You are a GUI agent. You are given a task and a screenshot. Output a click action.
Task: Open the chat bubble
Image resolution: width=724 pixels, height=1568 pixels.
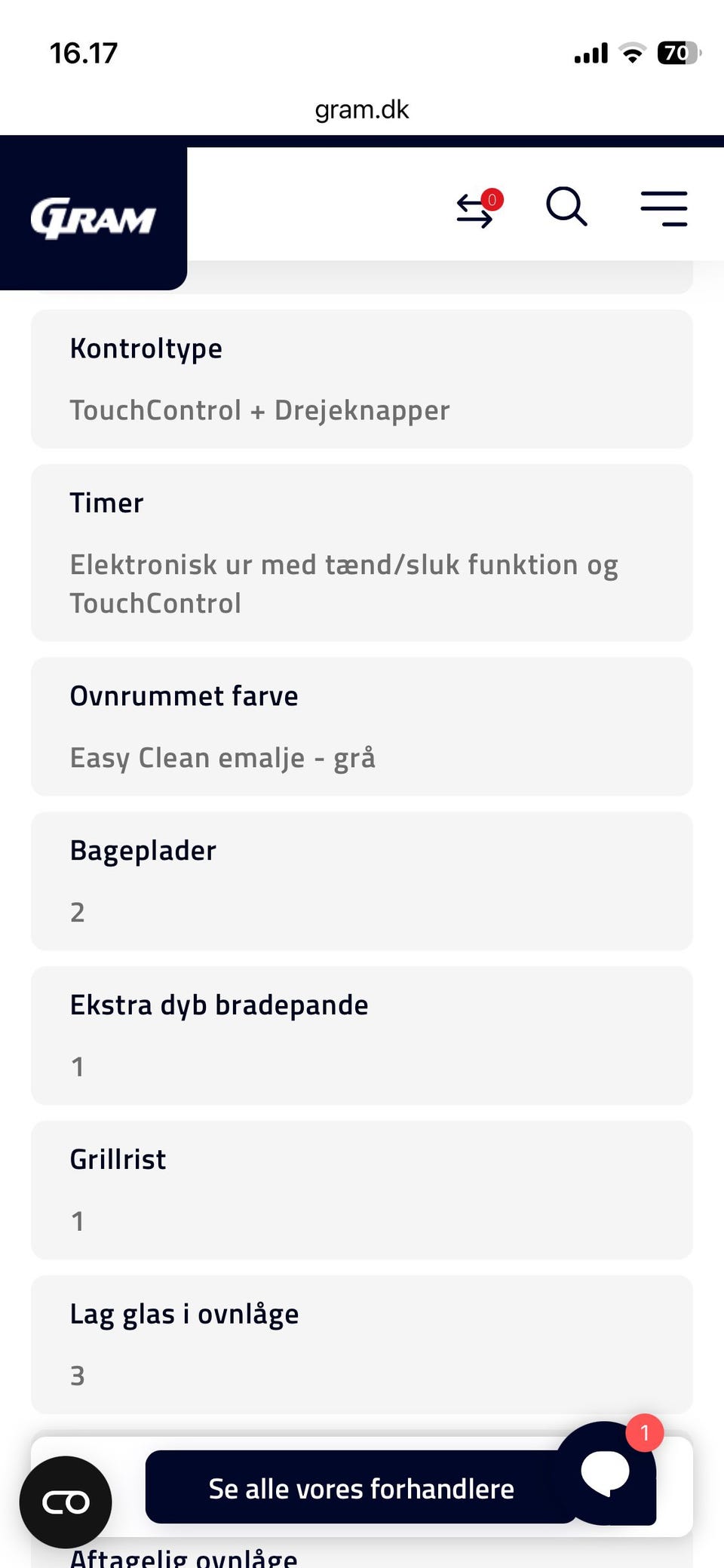(606, 1472)
